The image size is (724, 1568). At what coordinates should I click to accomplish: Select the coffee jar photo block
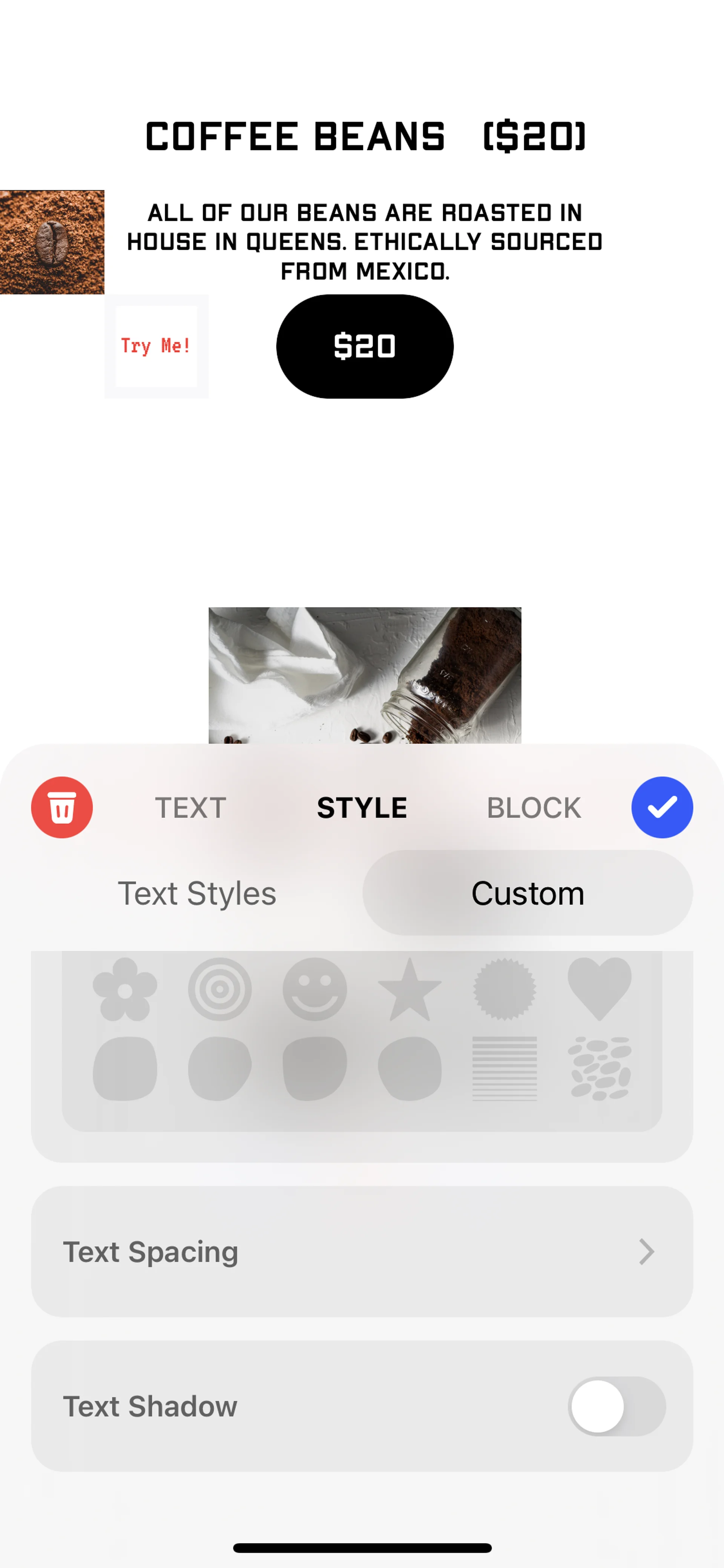[x=364, y=674]
